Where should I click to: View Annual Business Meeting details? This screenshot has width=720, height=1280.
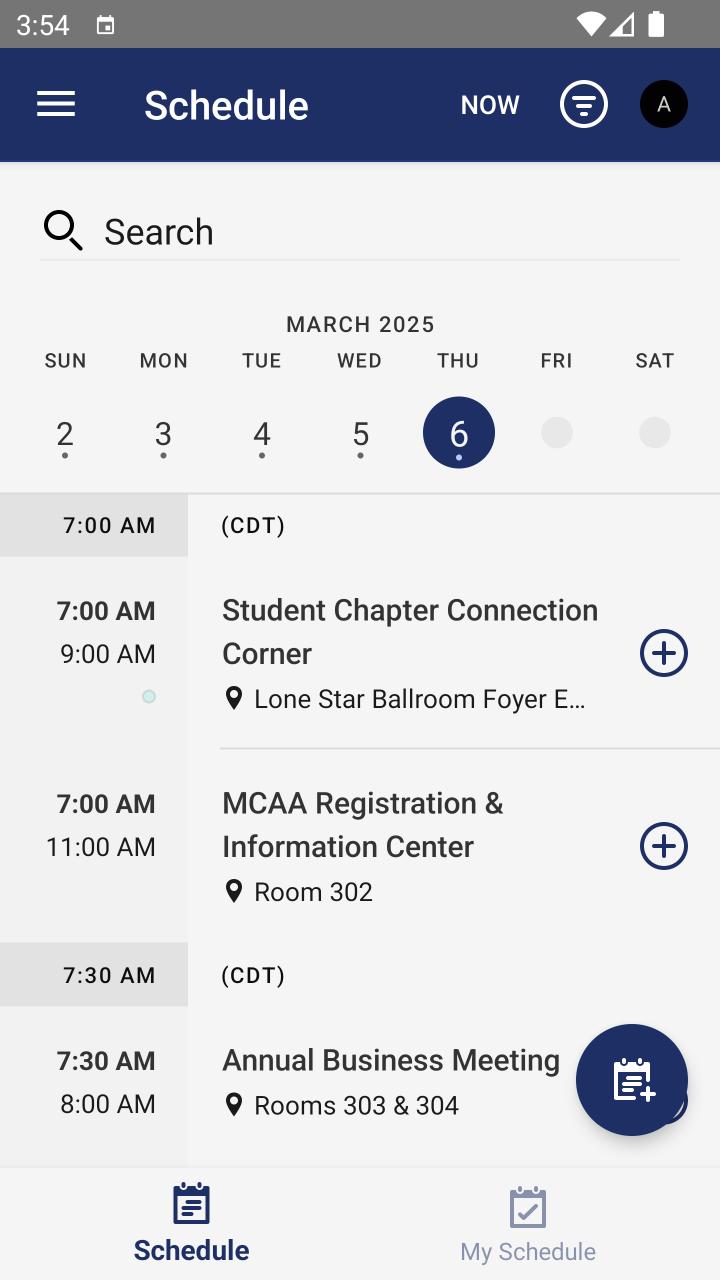(x=391, y=1061)
